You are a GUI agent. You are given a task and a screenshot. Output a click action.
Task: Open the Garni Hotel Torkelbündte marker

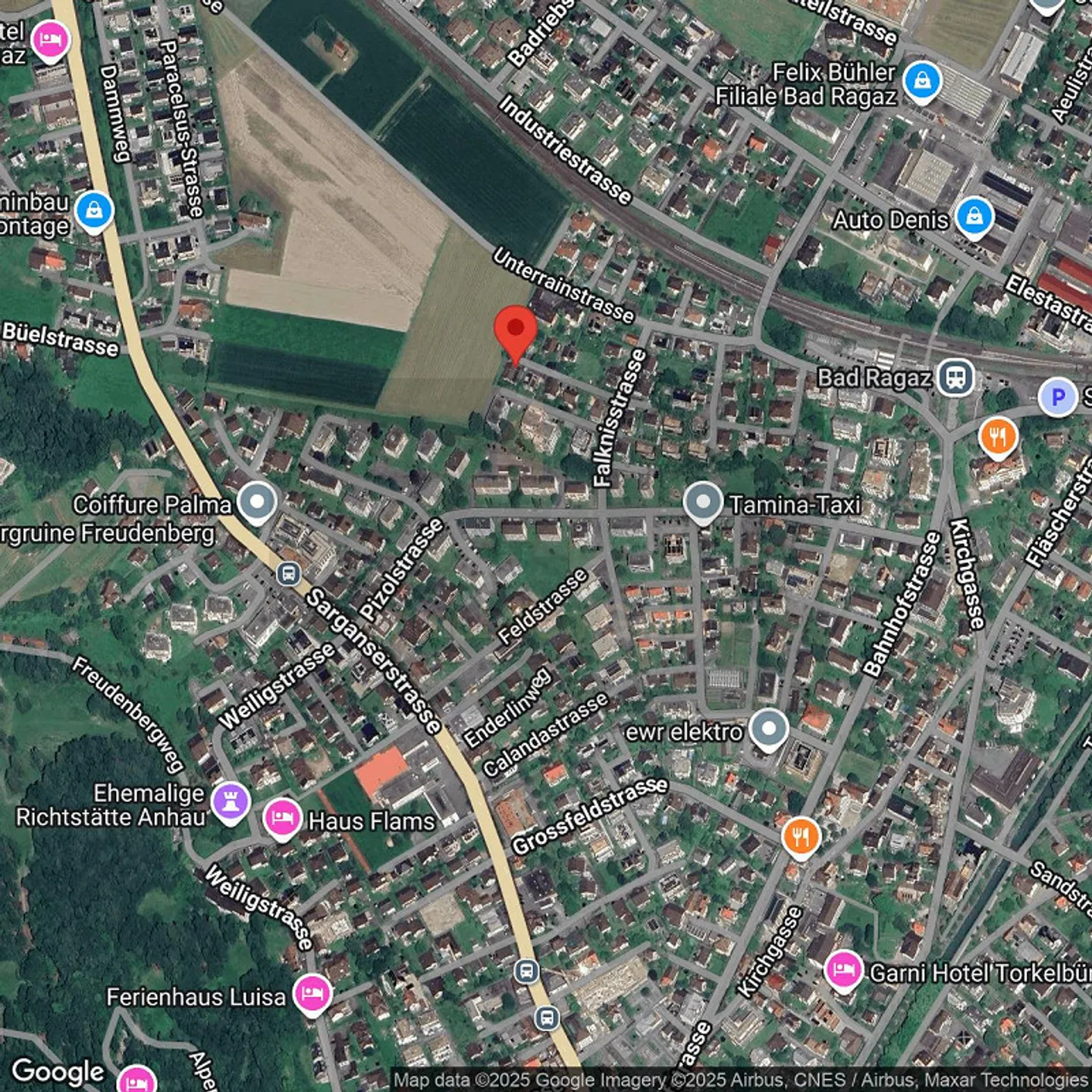(x=843, y=970)
